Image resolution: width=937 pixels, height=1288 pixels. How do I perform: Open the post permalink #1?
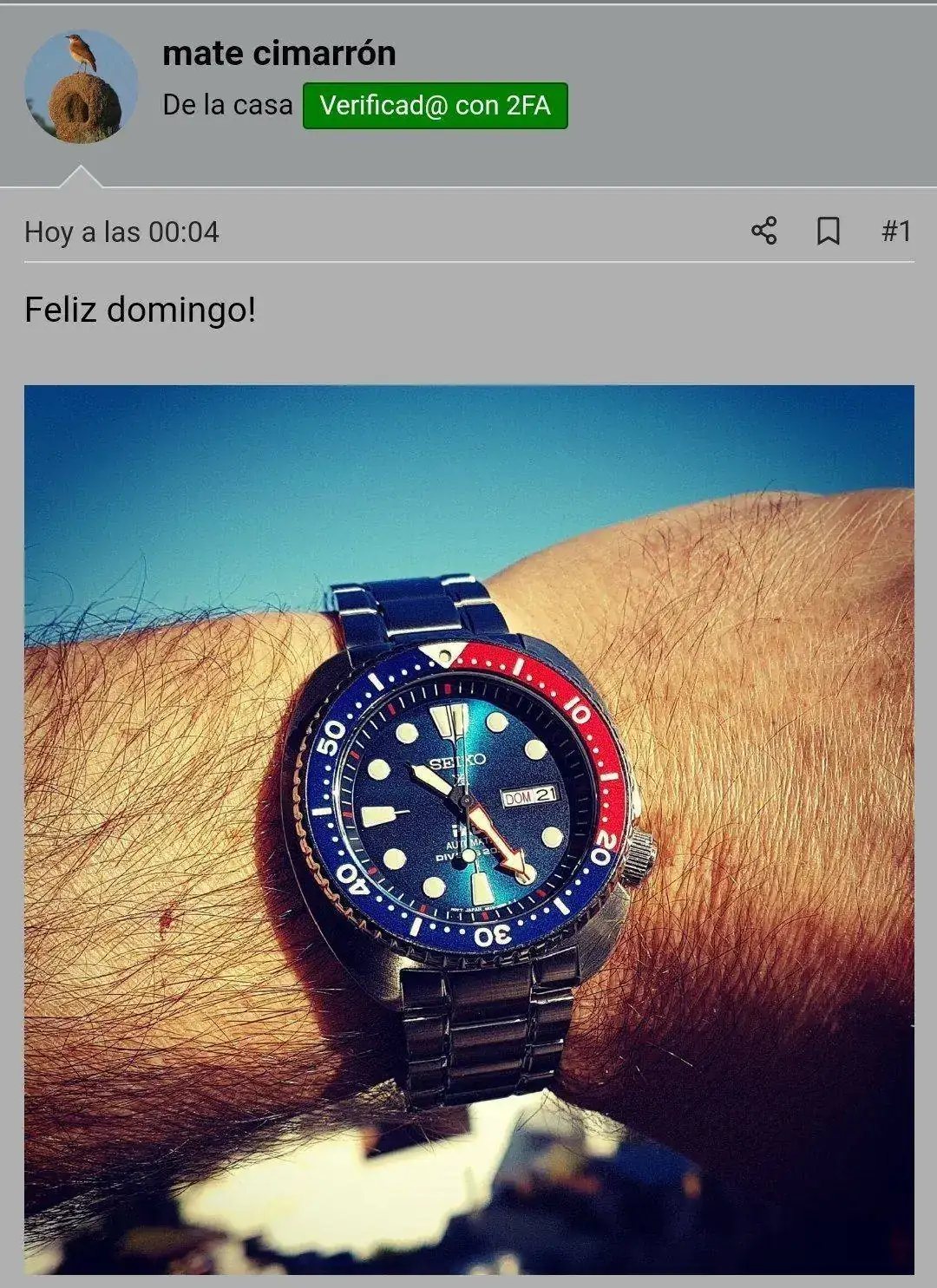(896, 231)
